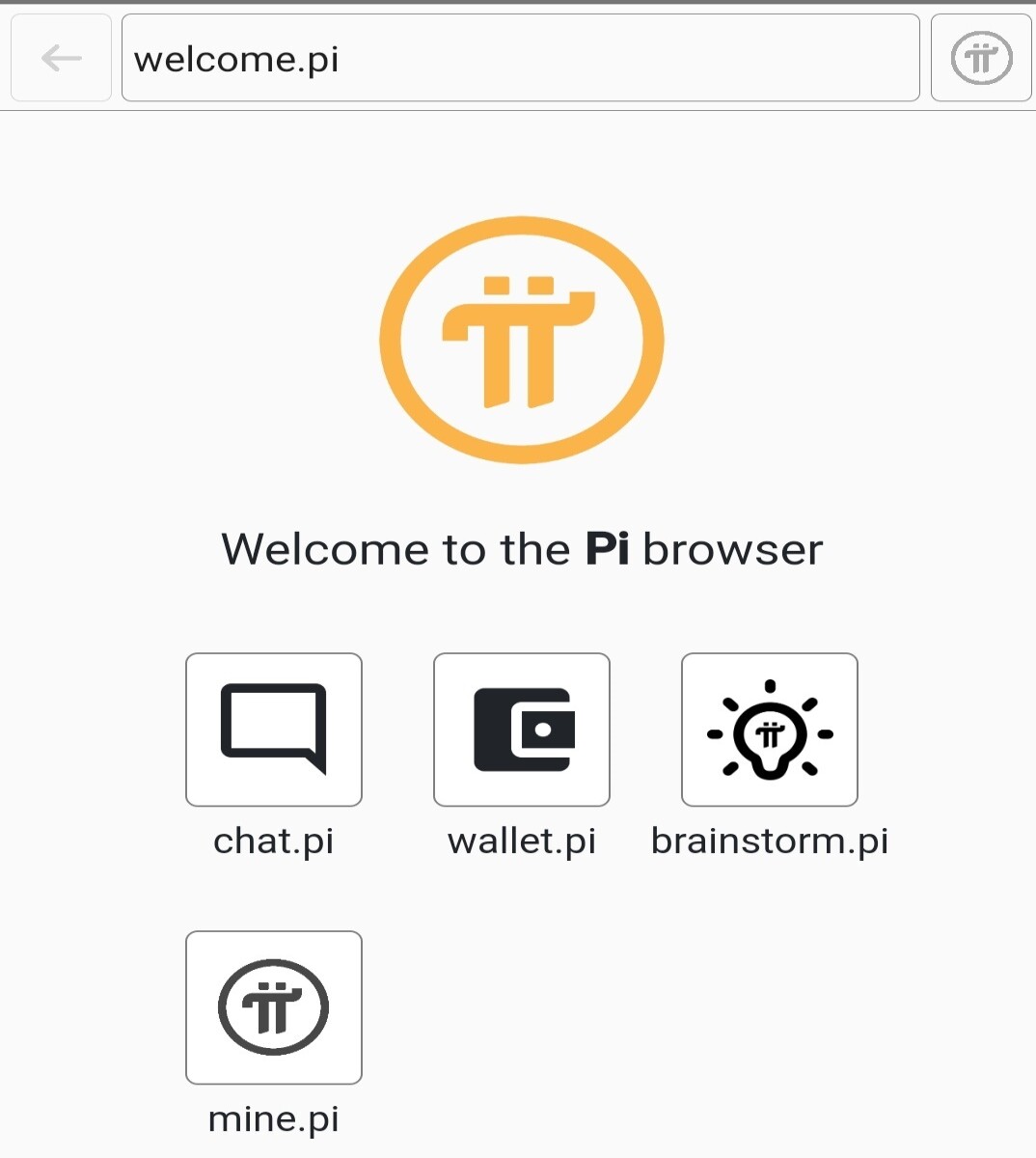The height and width of the screenshot is (1158, 1036).
Task: Tap the wallet card icon for wallet.pi
Action: pos(521,729)
